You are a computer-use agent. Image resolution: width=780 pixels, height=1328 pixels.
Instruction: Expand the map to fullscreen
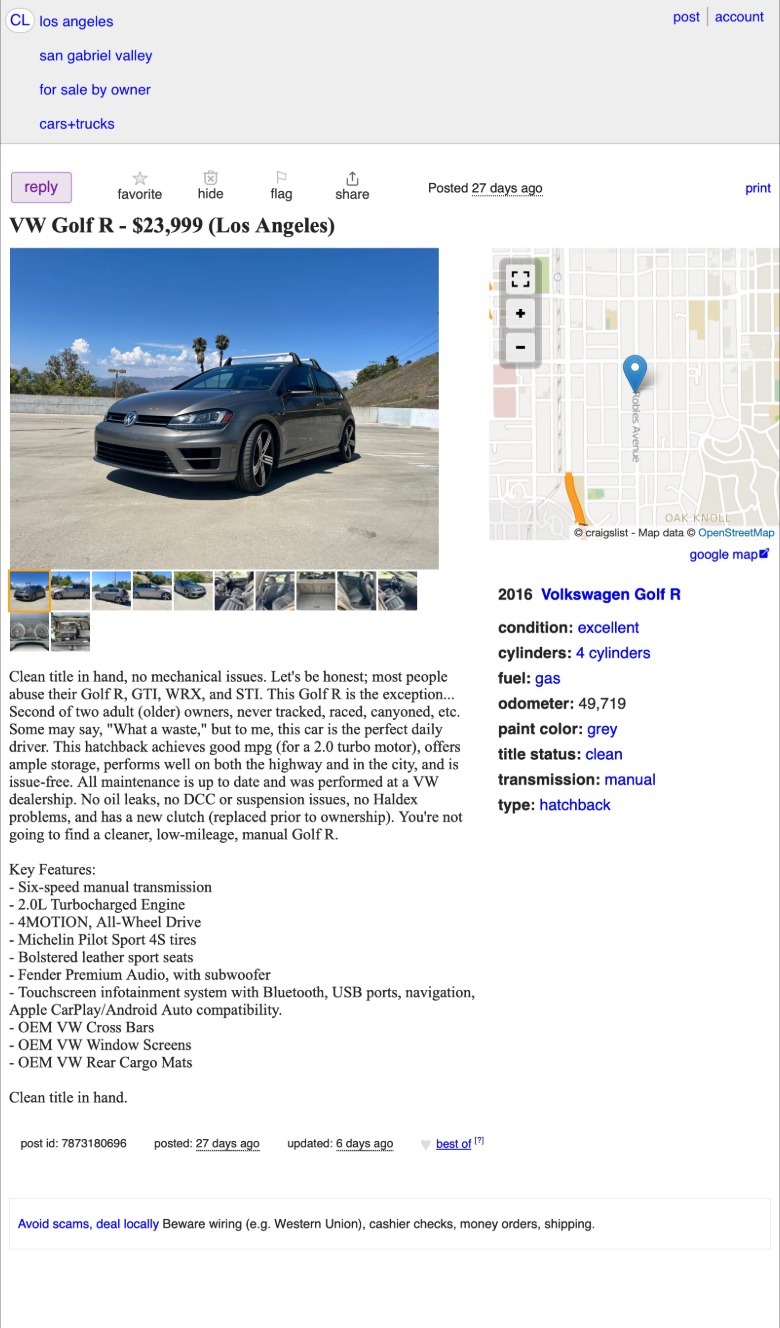point(520,279)
